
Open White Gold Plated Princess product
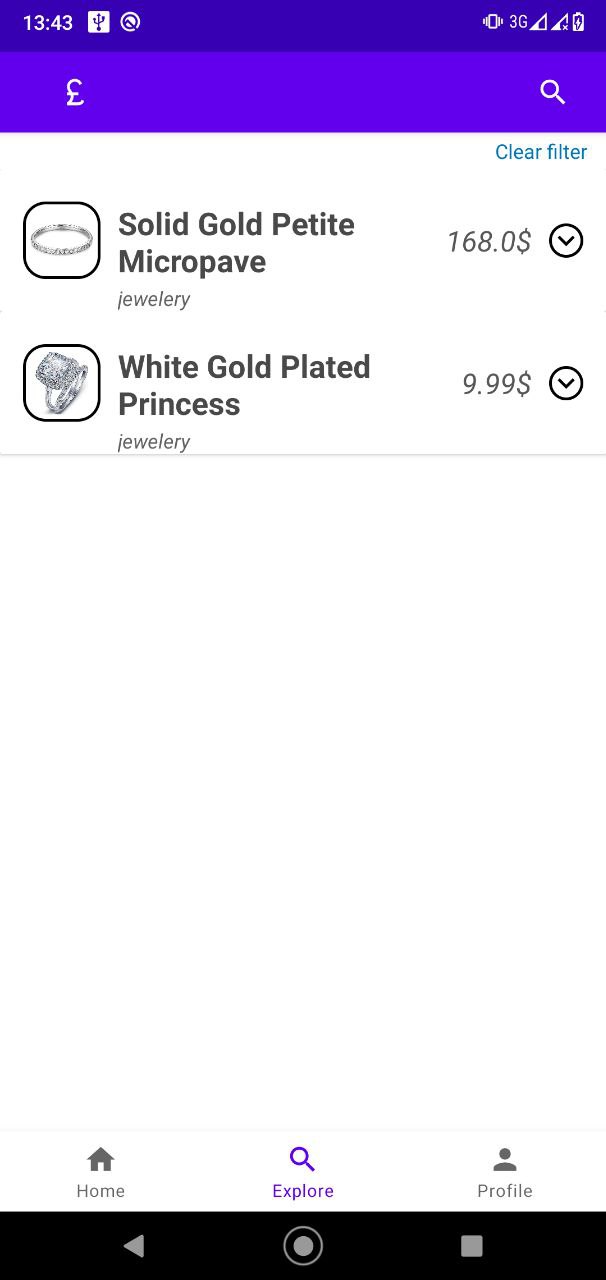[x=244, y=385]
